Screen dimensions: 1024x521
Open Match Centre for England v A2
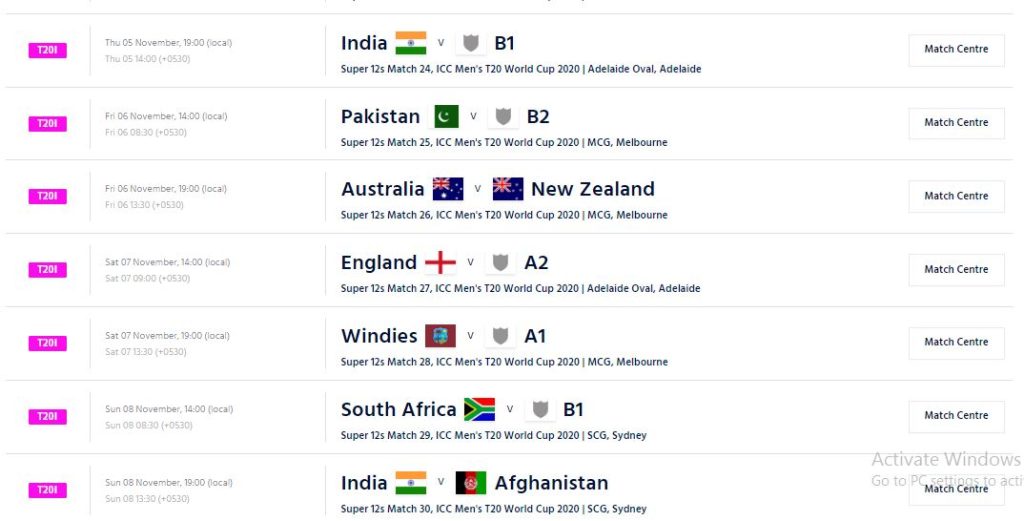pos(956,269)
